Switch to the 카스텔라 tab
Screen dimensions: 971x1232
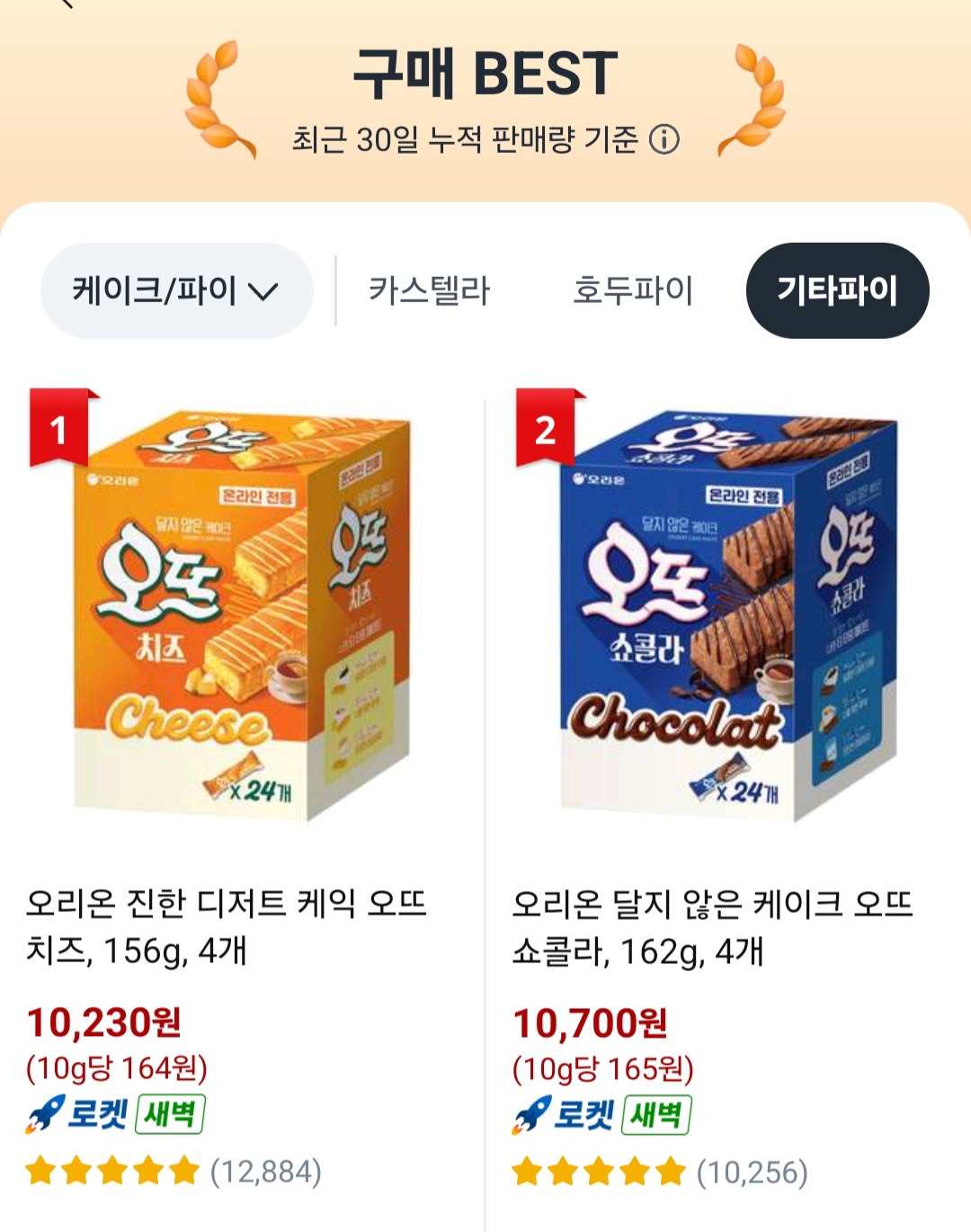pyautogui.click(x=429, y=290)
